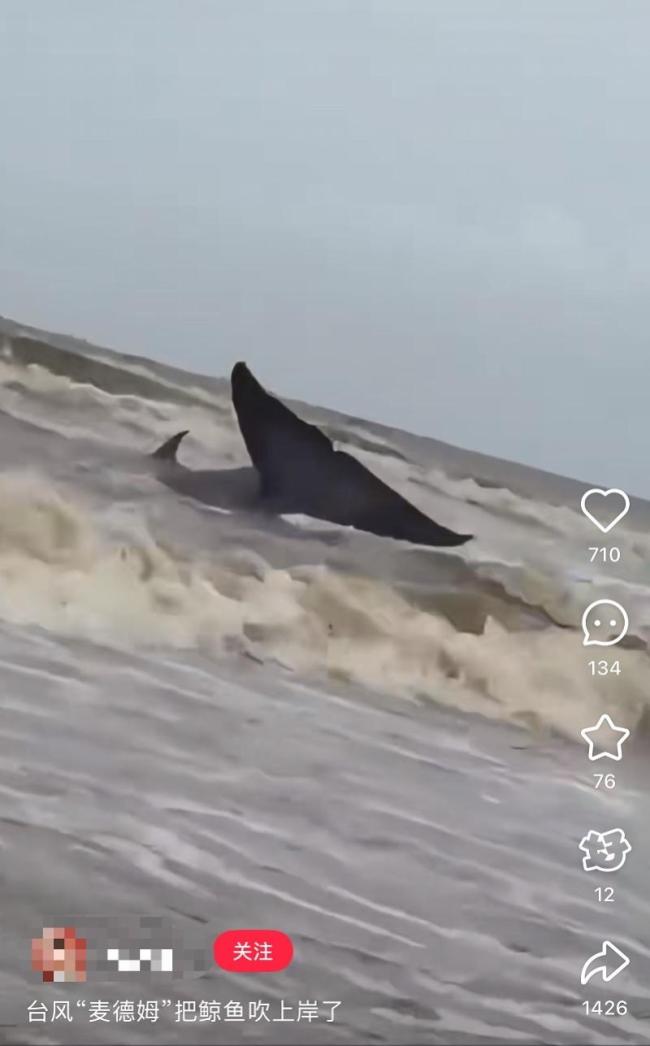
Task: Like this whale video
Action: 604,511
